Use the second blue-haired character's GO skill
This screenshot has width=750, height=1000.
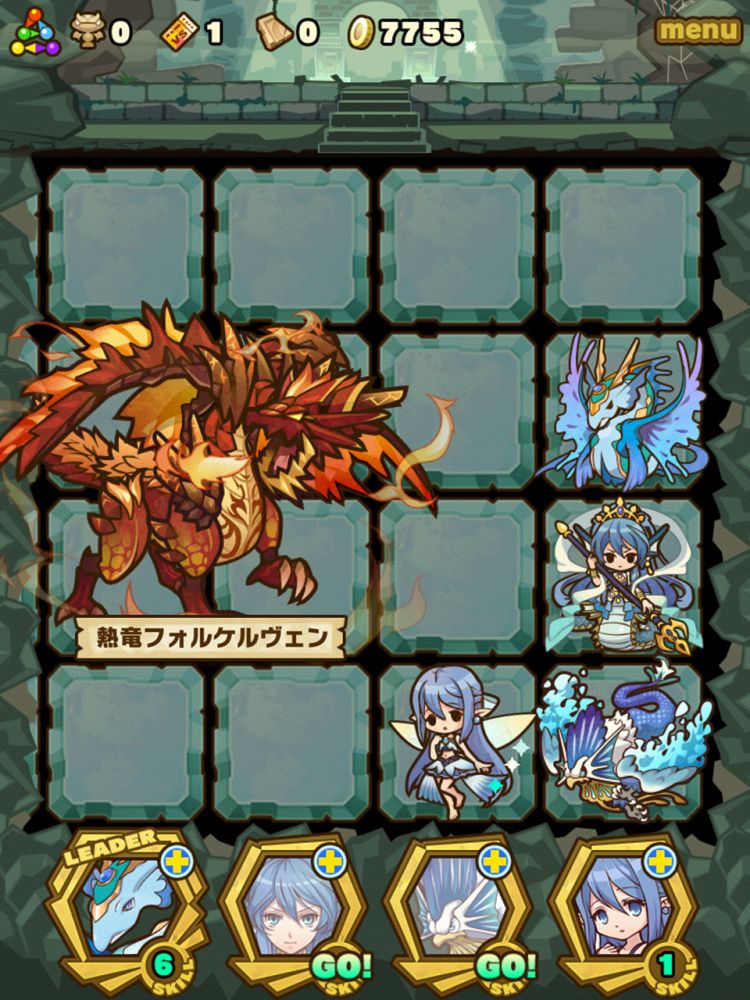[x=290, y=905]
